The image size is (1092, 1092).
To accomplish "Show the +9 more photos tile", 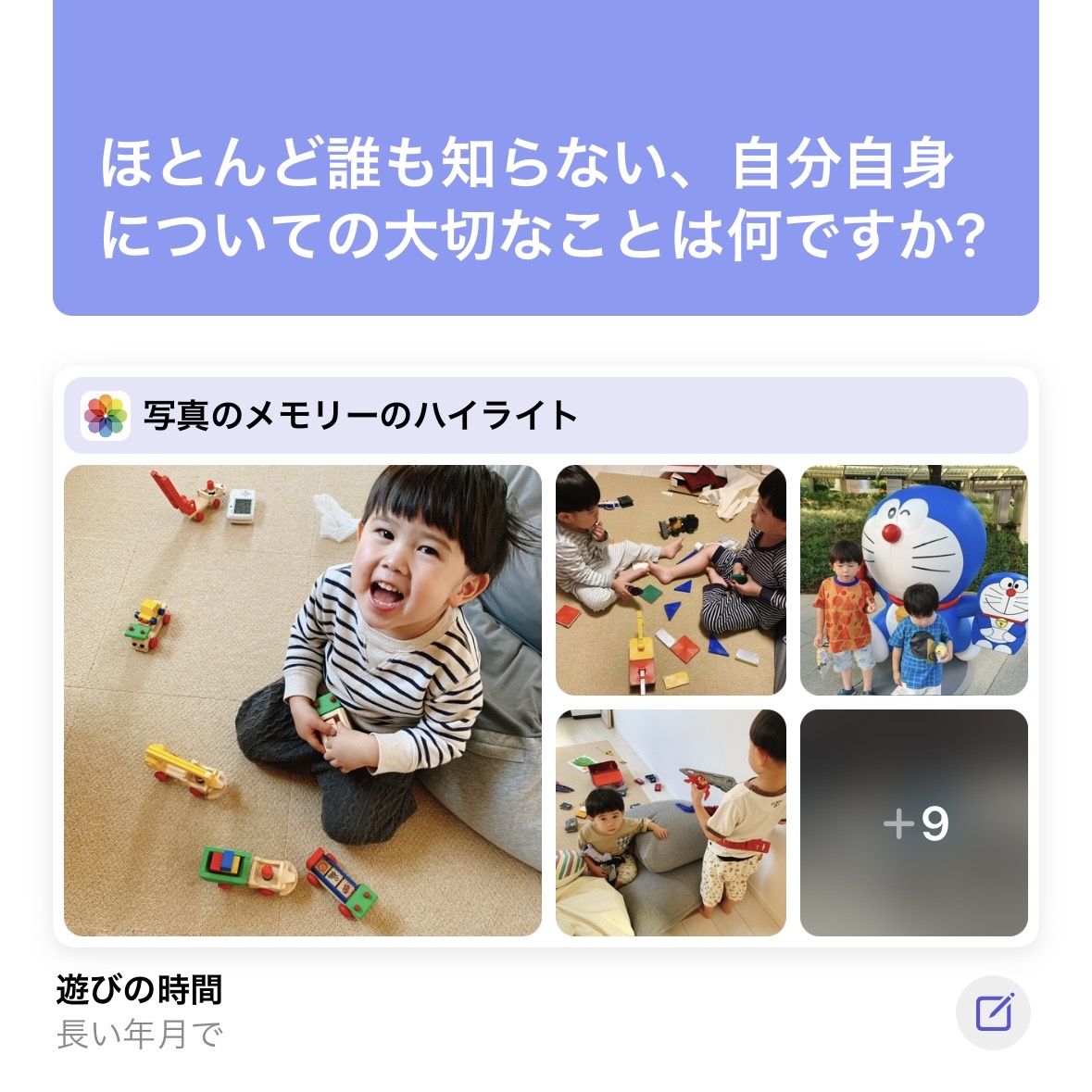I will 913,822.
